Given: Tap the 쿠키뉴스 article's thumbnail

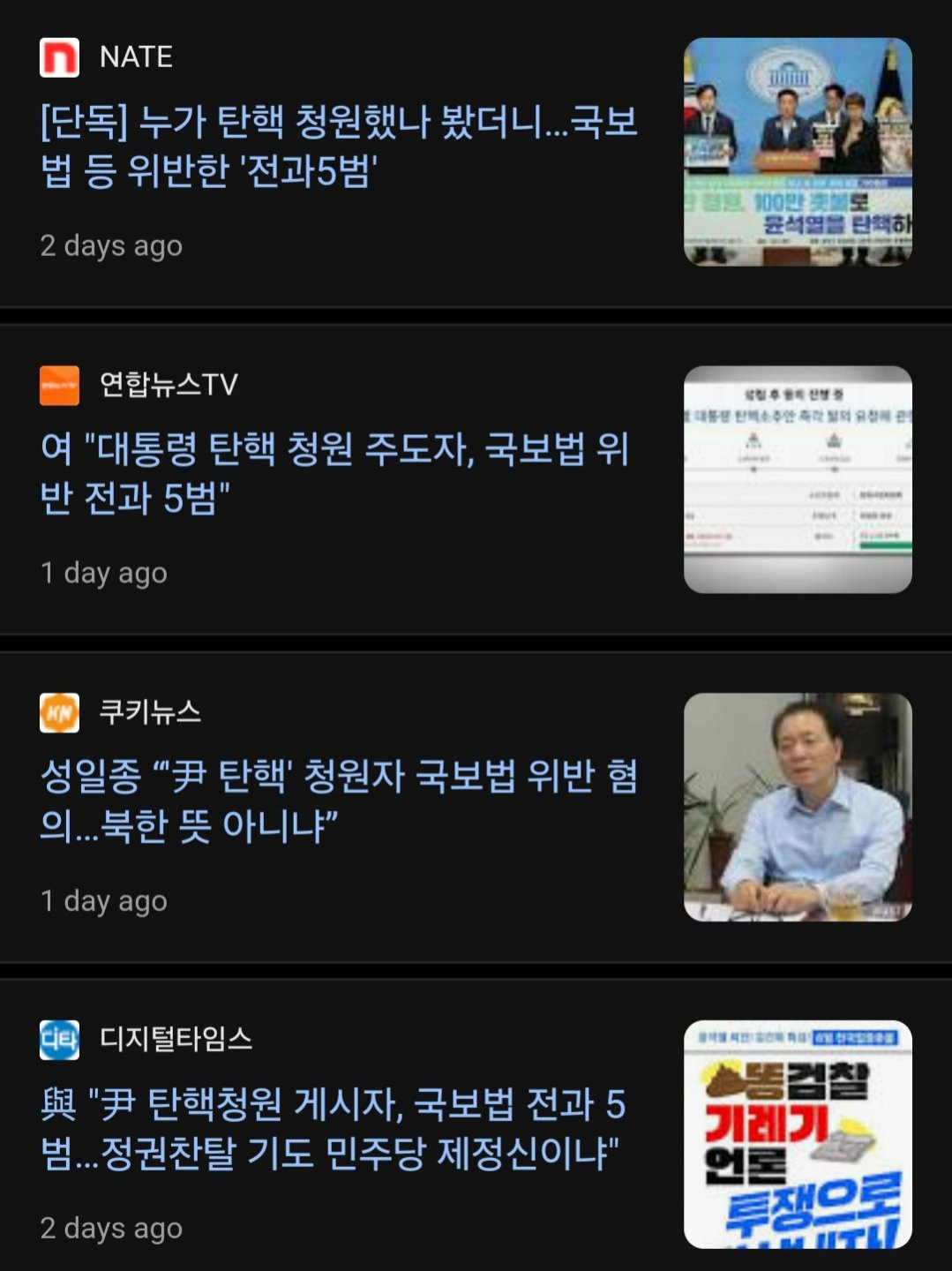Looking at the screenshot, I should coord(798,807).
